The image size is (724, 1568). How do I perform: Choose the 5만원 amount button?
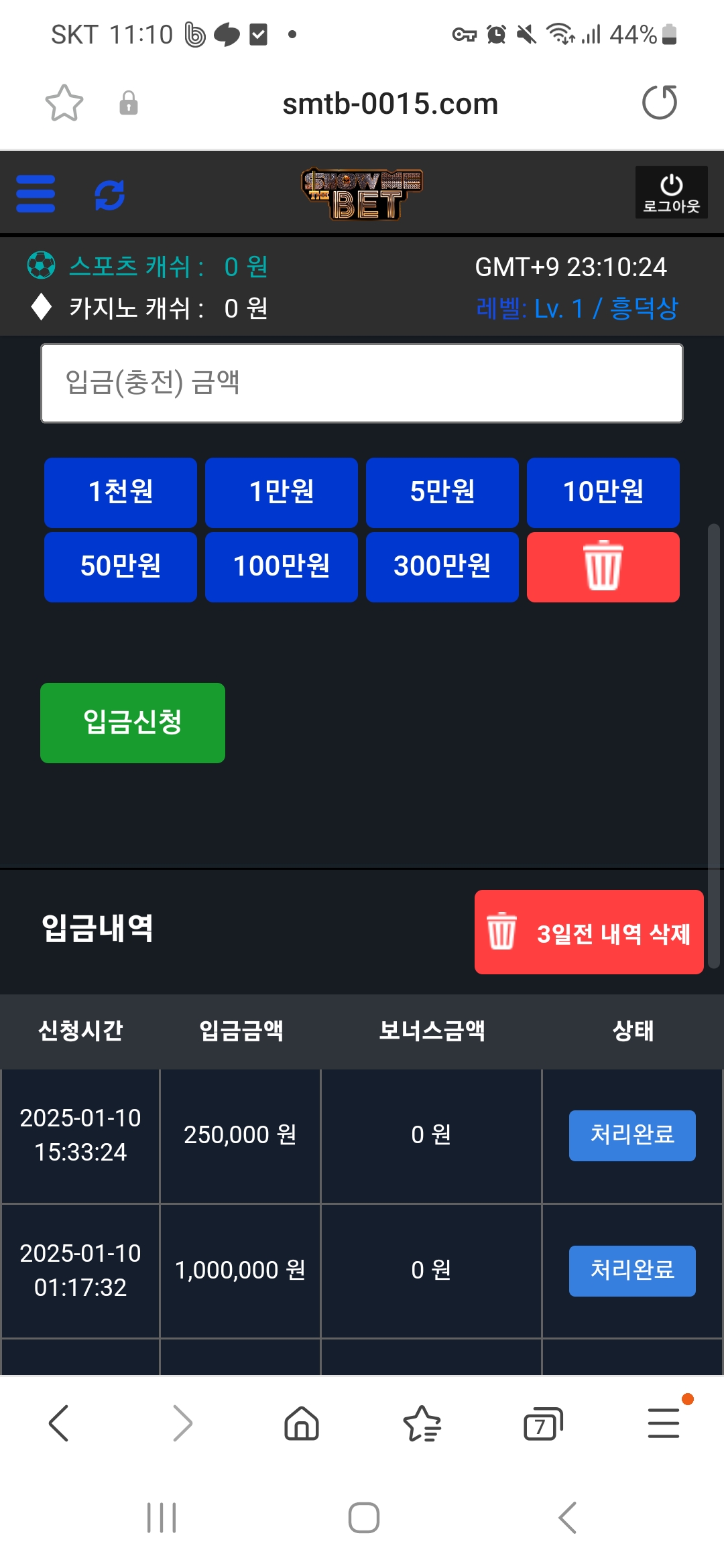pos(442,493)
